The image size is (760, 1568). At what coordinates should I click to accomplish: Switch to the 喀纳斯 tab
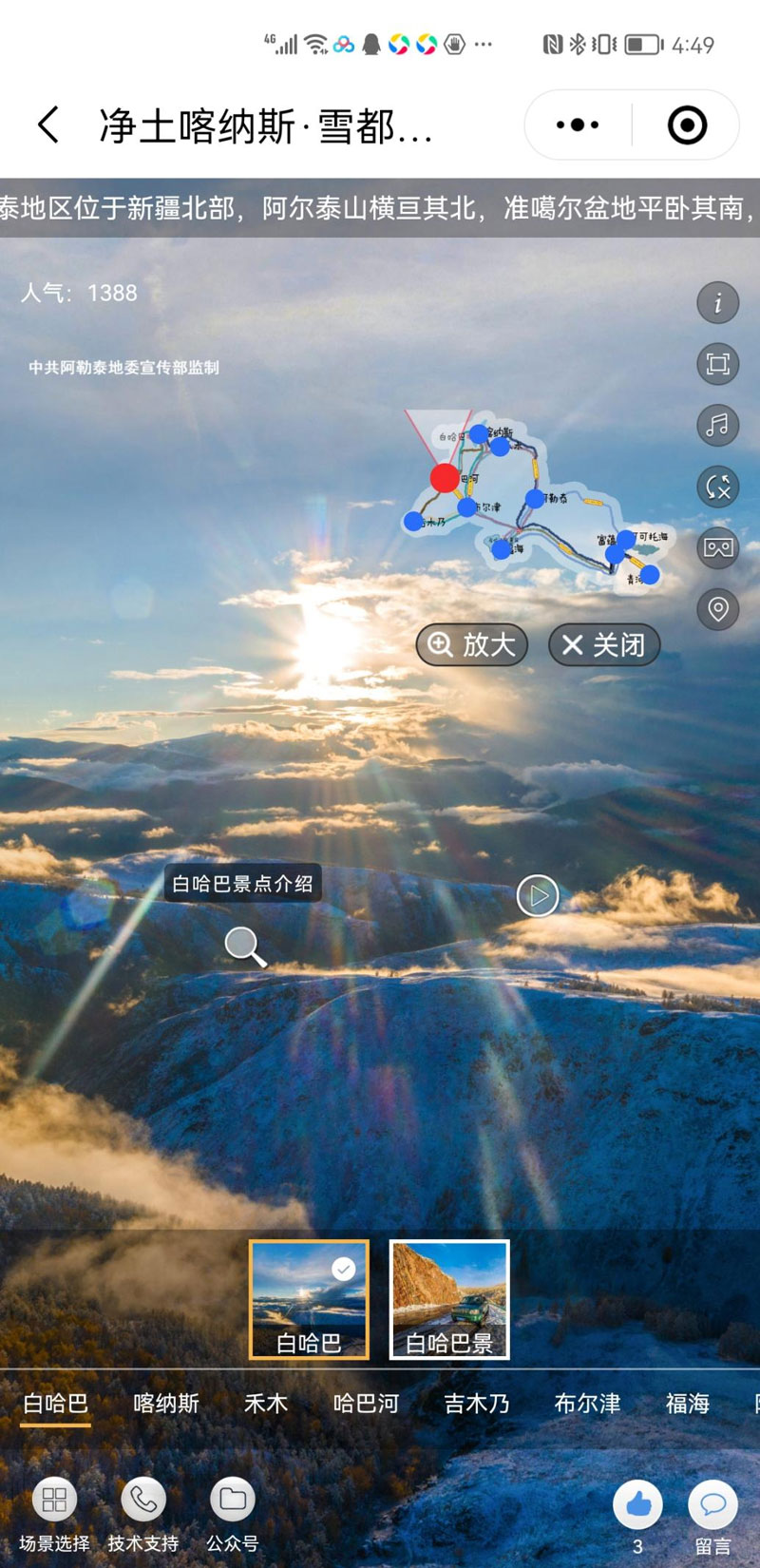pyautogui.click(x=166, y=1404)
